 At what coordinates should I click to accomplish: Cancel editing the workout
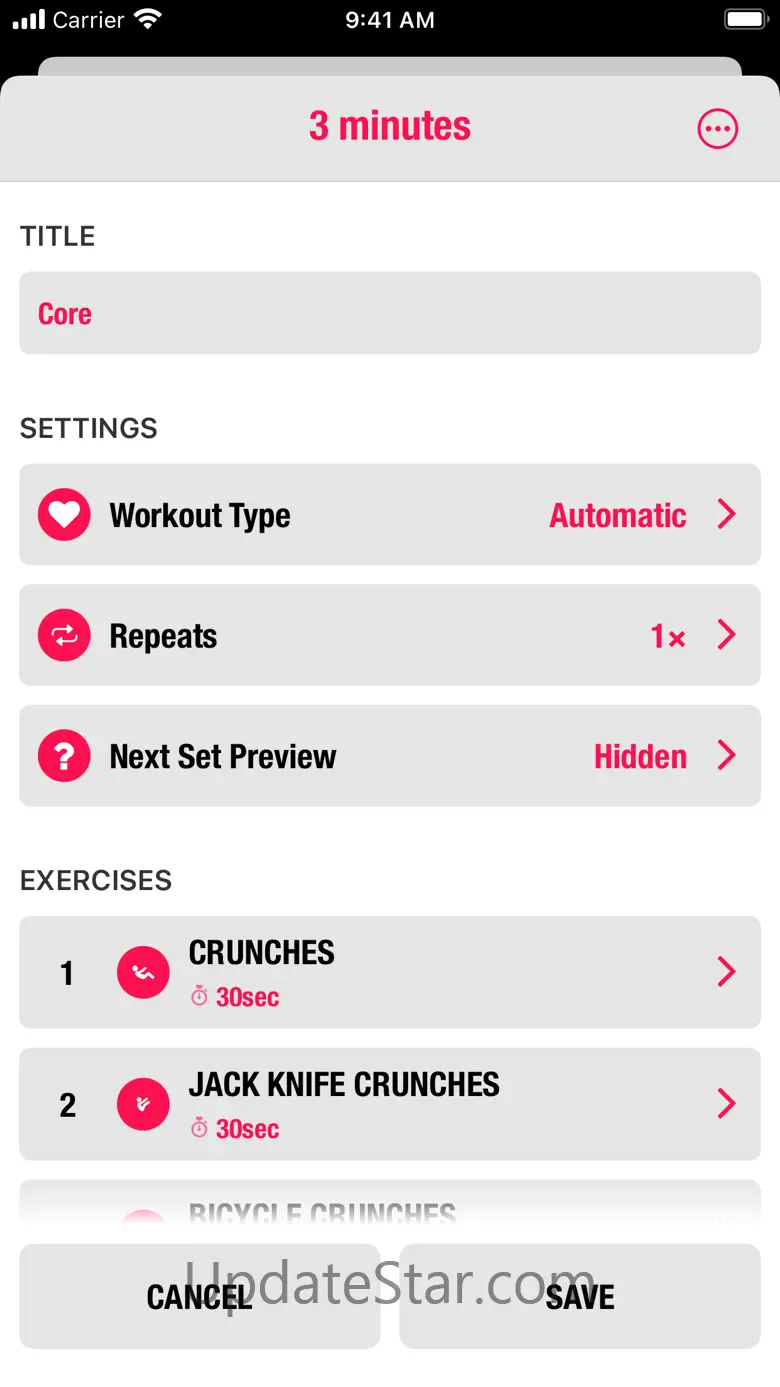pyautogui.click(x=199, y=1296)
